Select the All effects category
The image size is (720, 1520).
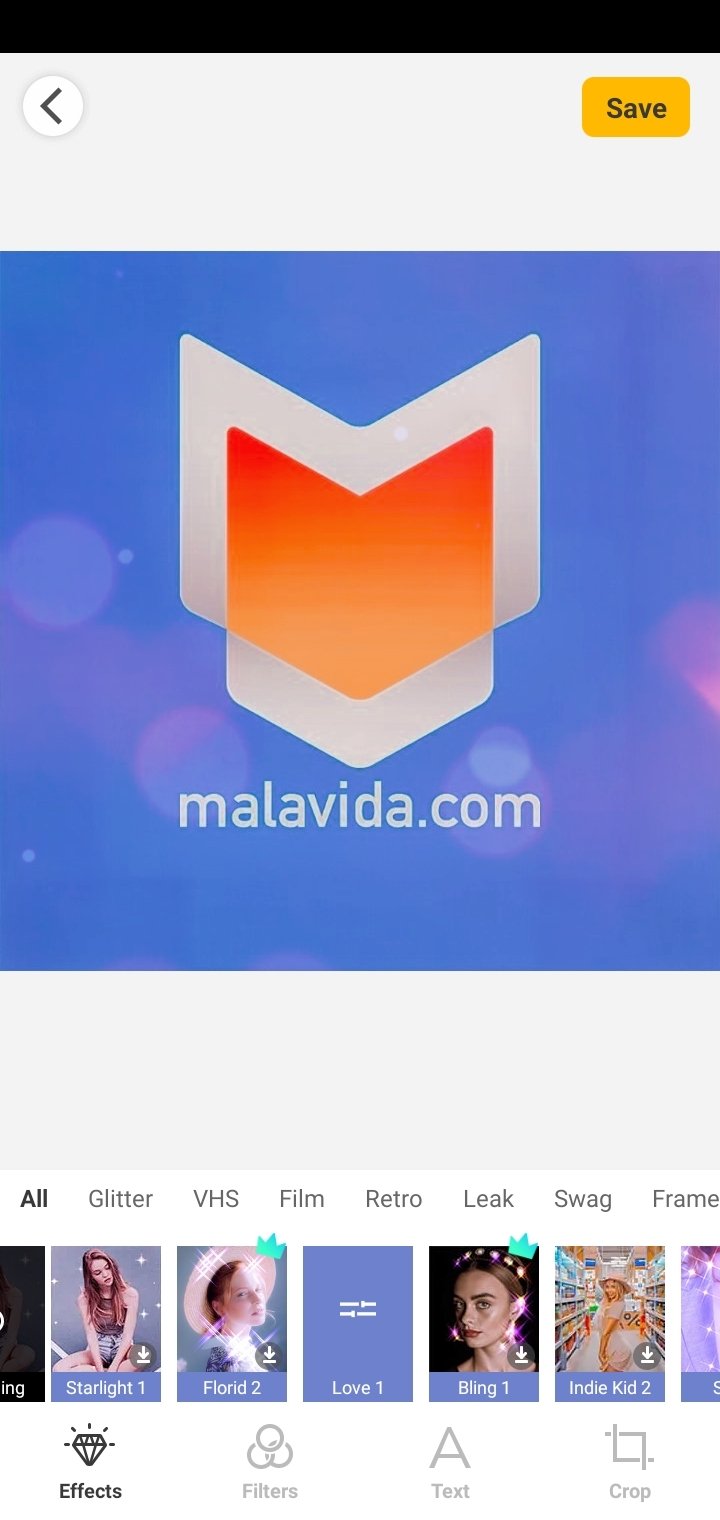34,1198
